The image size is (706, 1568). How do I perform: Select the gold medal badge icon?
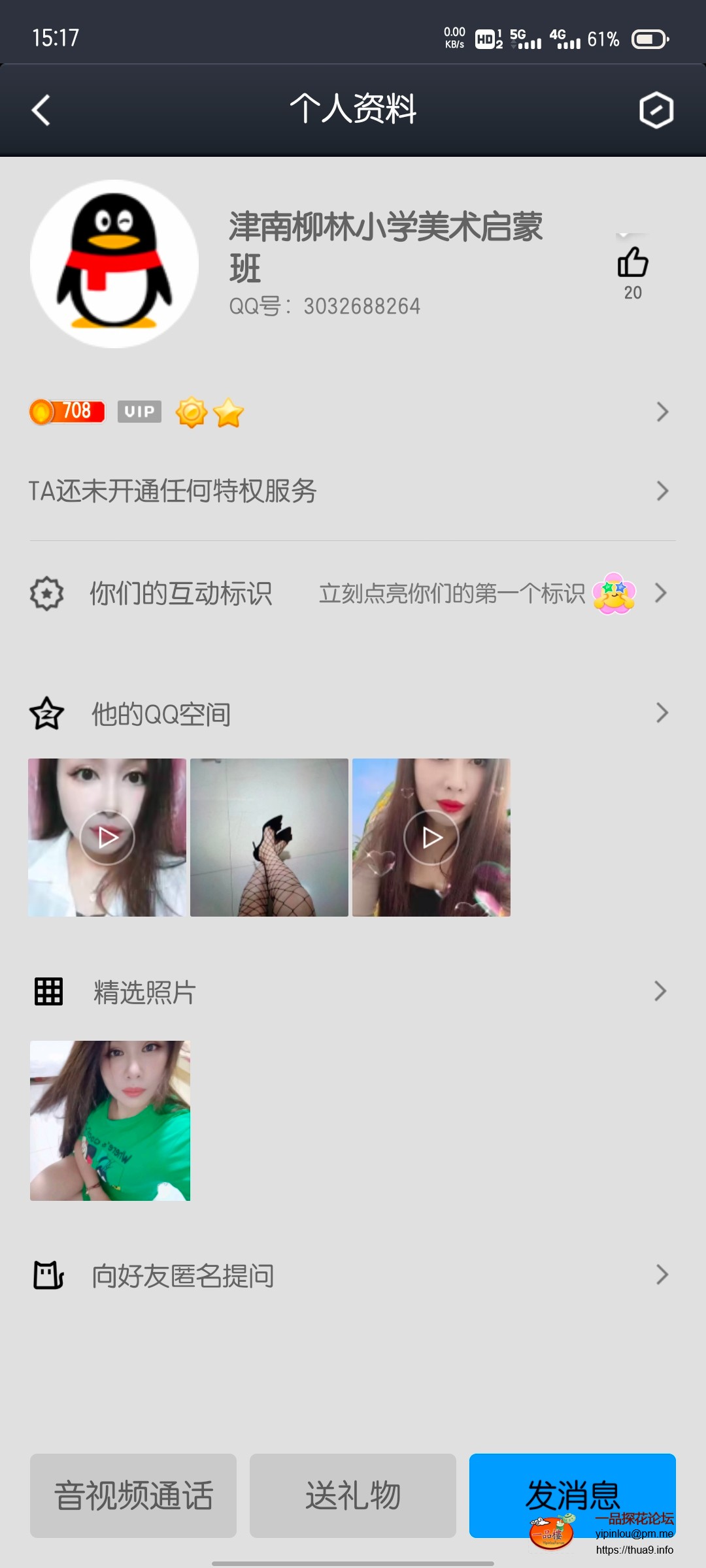coord(190,412)
